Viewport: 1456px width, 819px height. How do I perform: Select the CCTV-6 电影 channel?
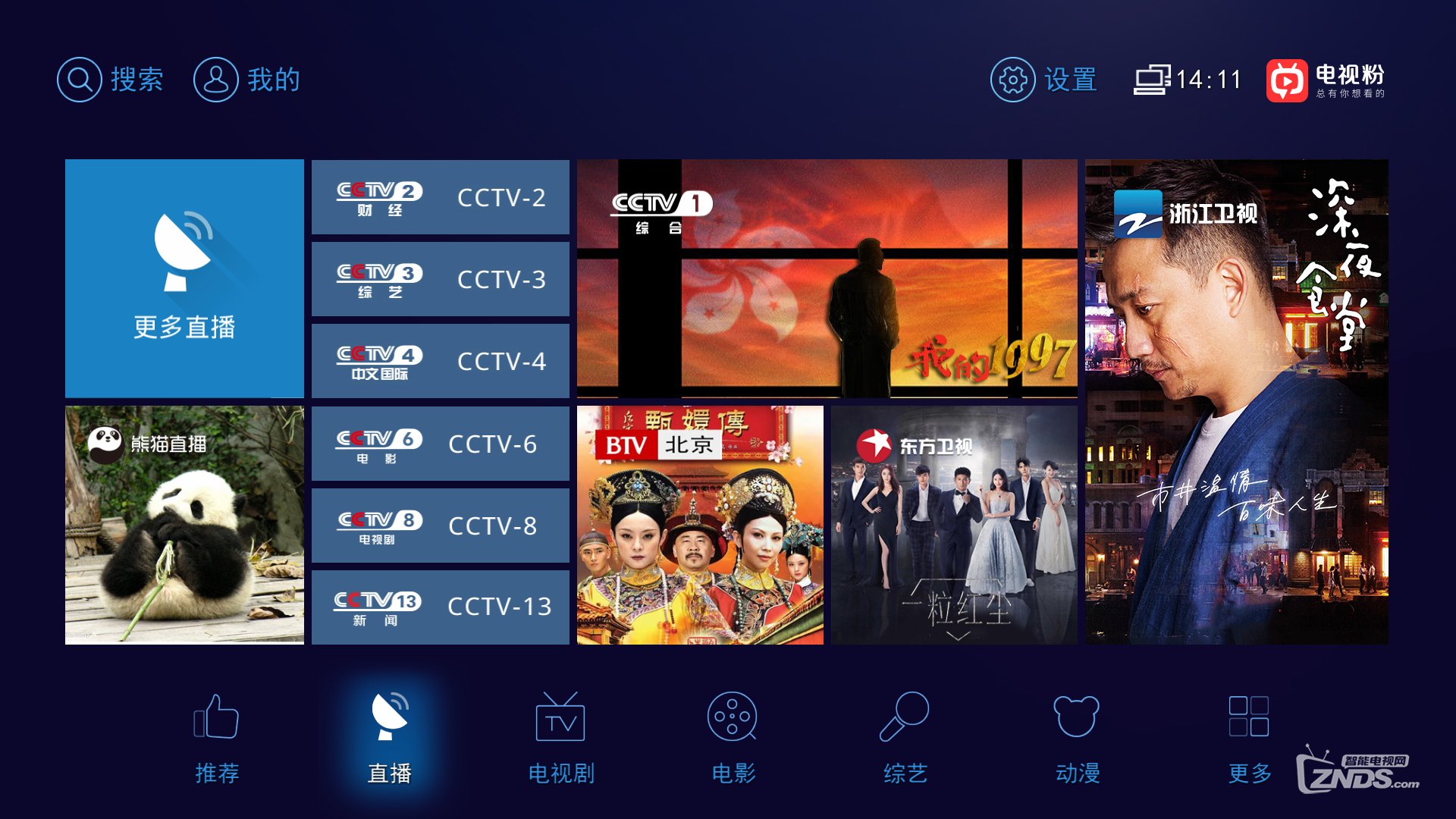click(x=440, y=444)
